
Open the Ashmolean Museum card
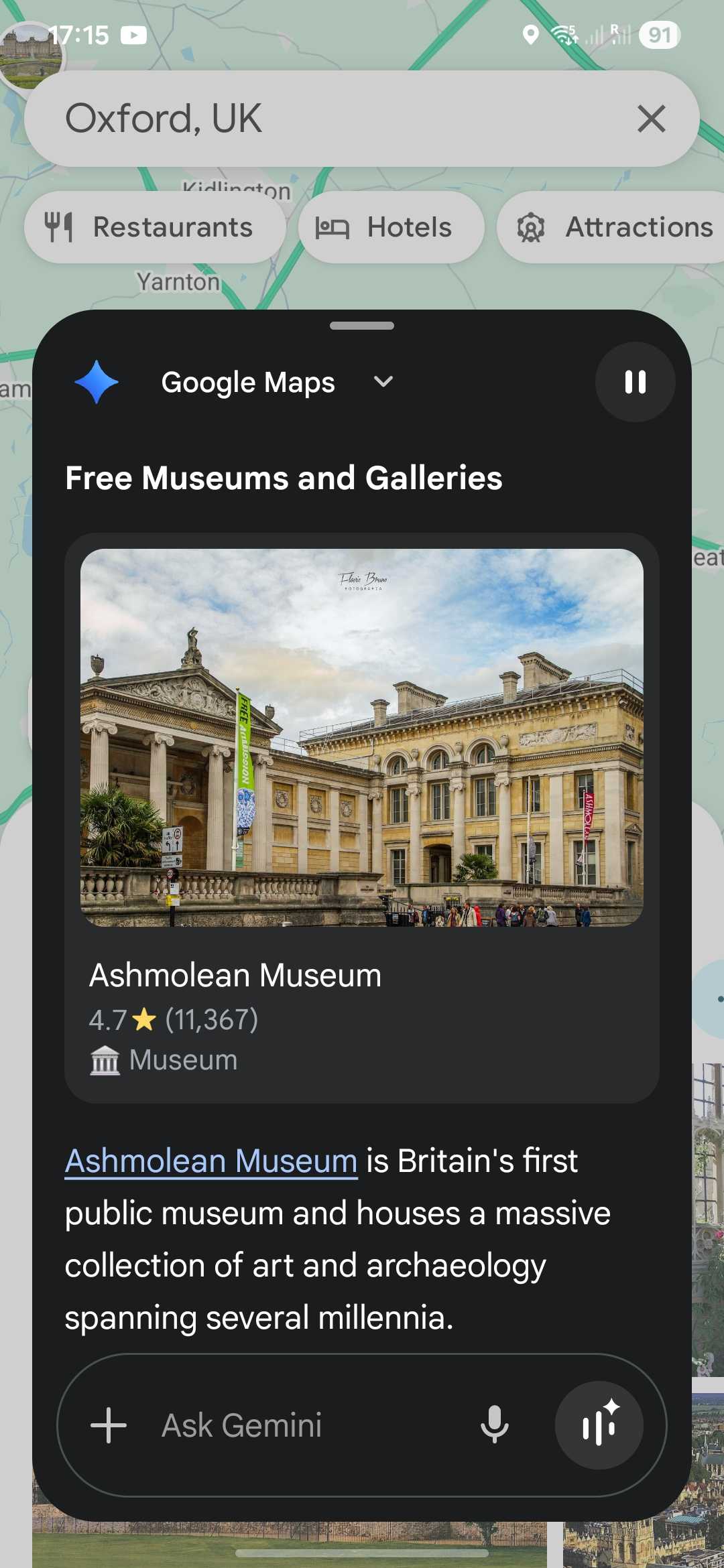point(362,818)
